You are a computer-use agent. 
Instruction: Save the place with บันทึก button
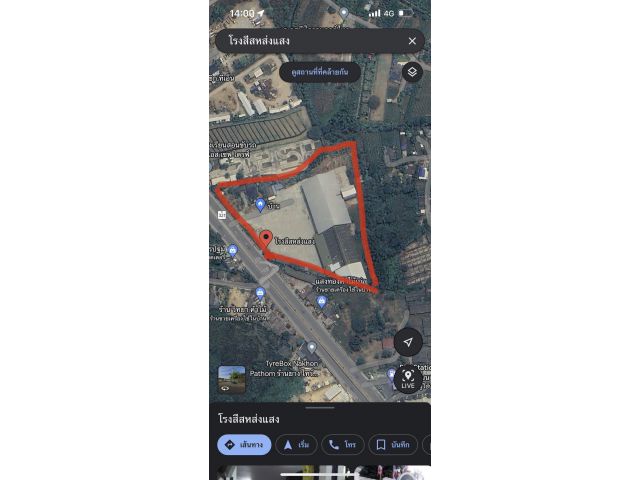pyautogui.click(x=392, y=444)
